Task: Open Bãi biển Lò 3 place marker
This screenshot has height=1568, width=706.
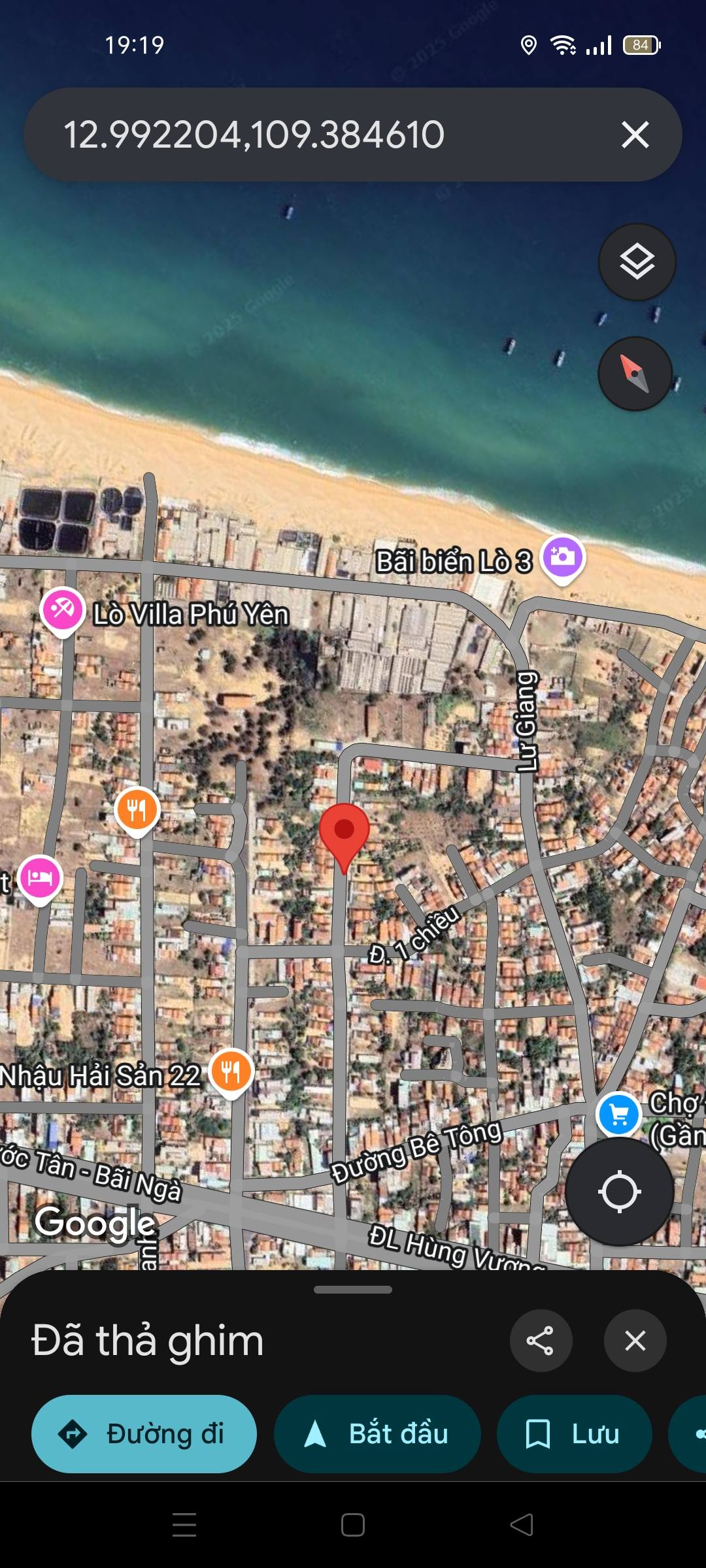Action: point(562,557)
